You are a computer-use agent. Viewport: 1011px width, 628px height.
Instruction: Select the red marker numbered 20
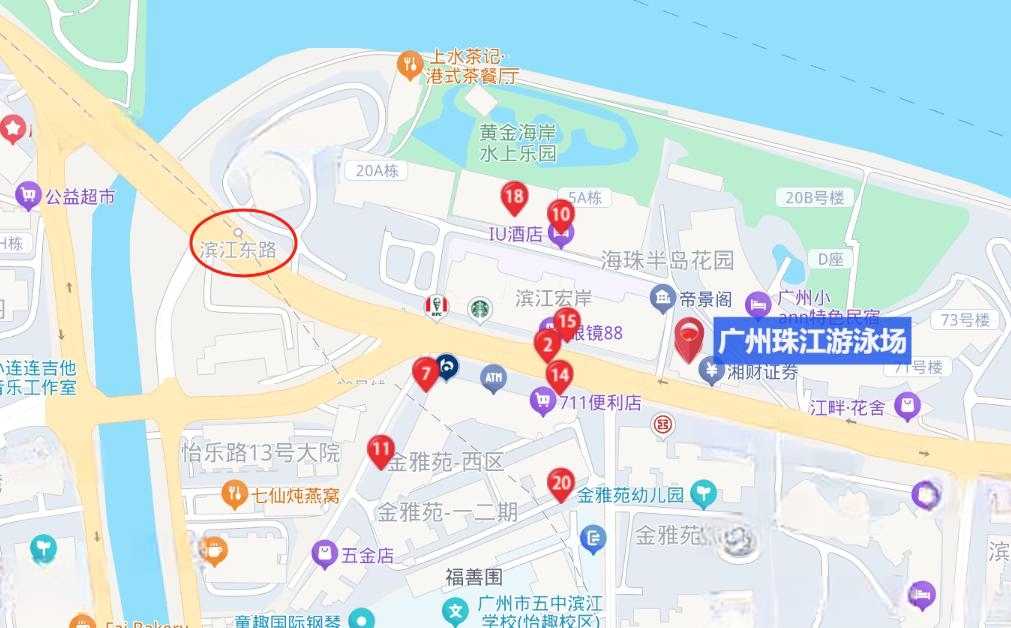pos(562,485)
